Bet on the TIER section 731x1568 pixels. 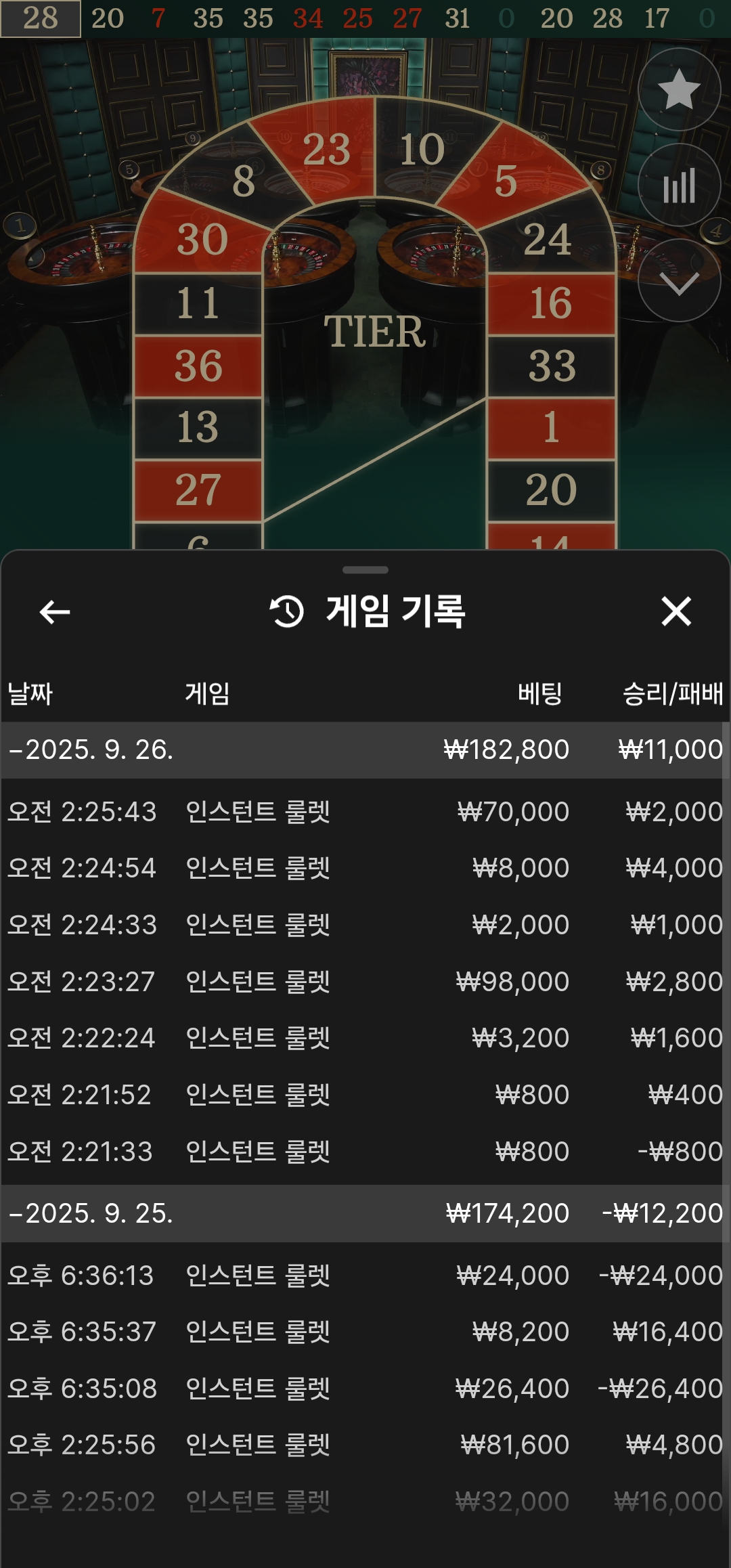(374, 332)
